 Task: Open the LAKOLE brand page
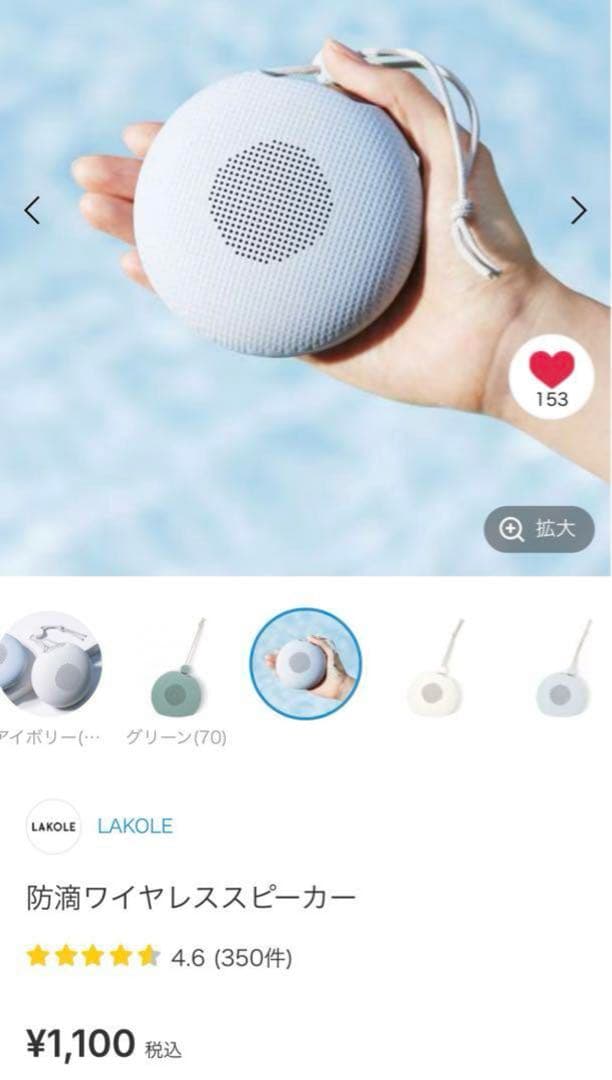coord(135,826)
